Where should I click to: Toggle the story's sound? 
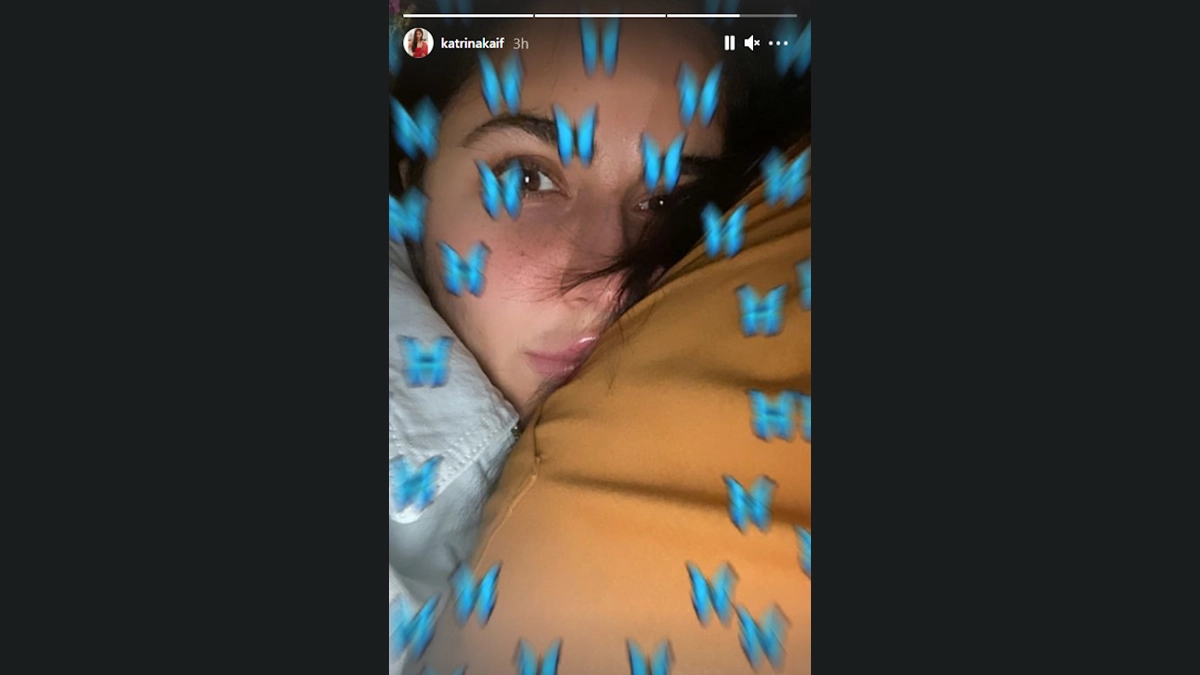point(752,43)
